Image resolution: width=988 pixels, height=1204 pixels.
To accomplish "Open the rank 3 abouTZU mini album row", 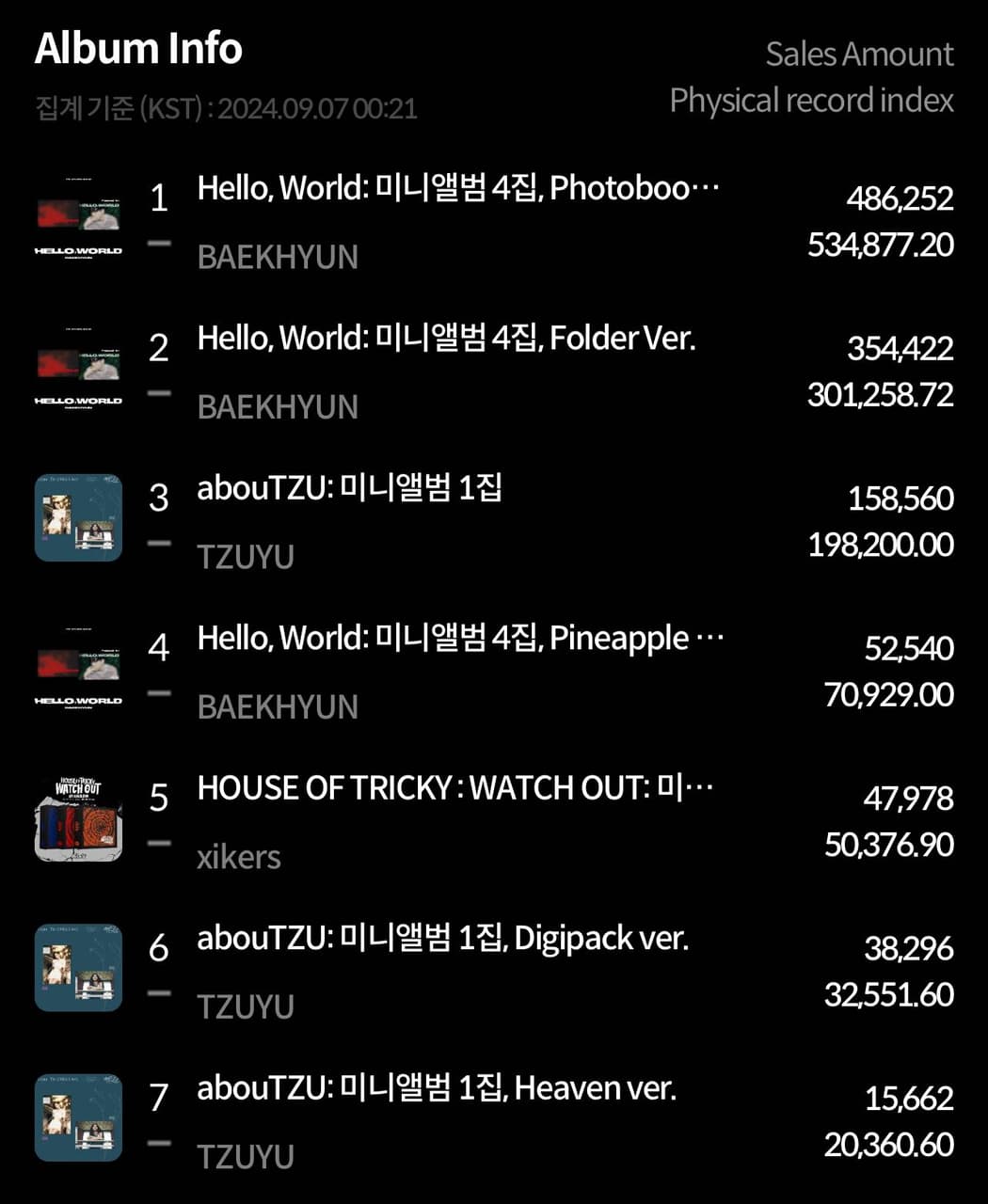I will [x=349, y=489].
